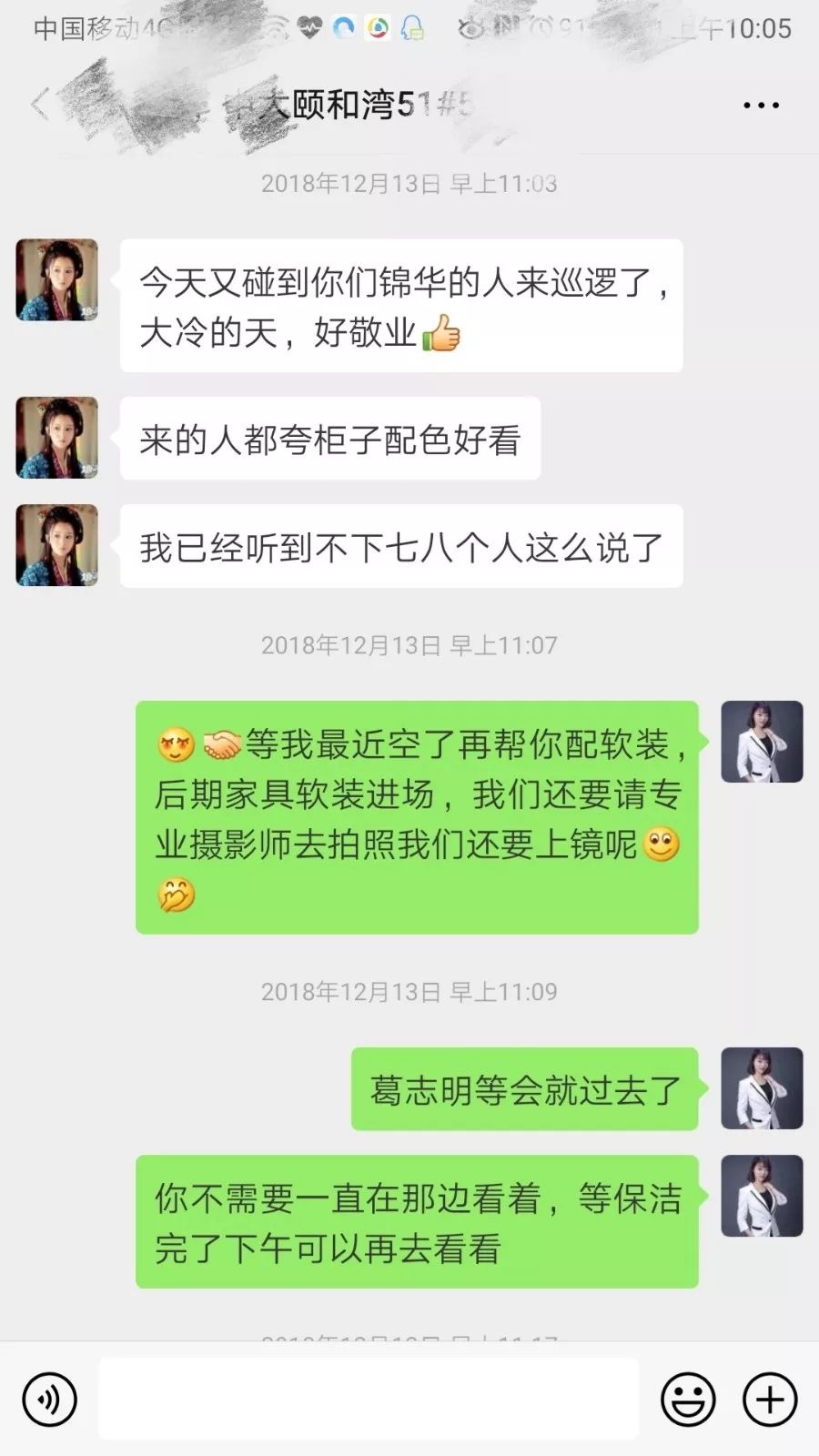Open your own profile avatar
This screenshot has width=819, height=1456.
point(762,742)
